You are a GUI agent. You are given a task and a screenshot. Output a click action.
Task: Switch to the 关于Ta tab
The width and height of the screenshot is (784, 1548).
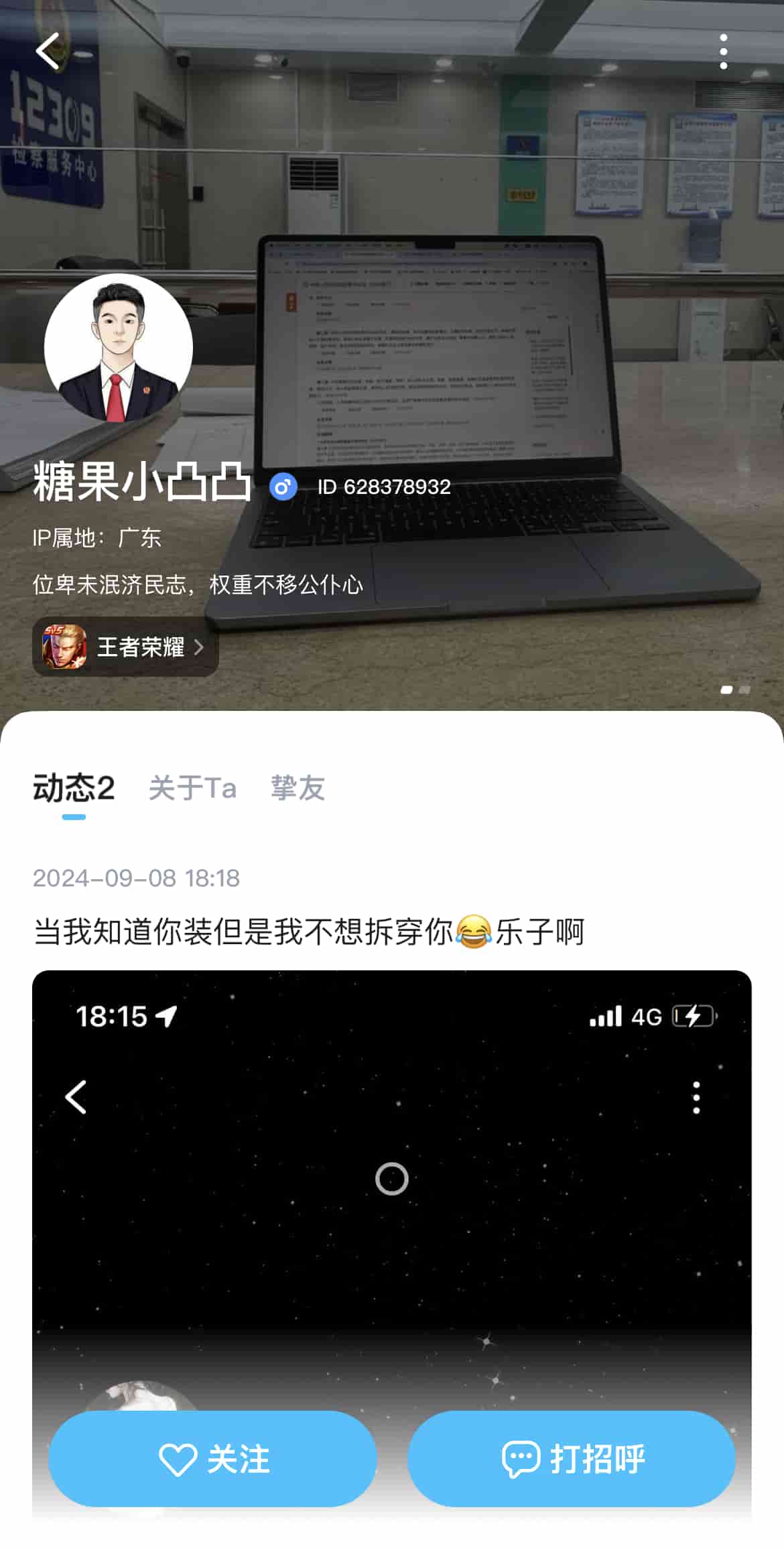coord(192,788)
